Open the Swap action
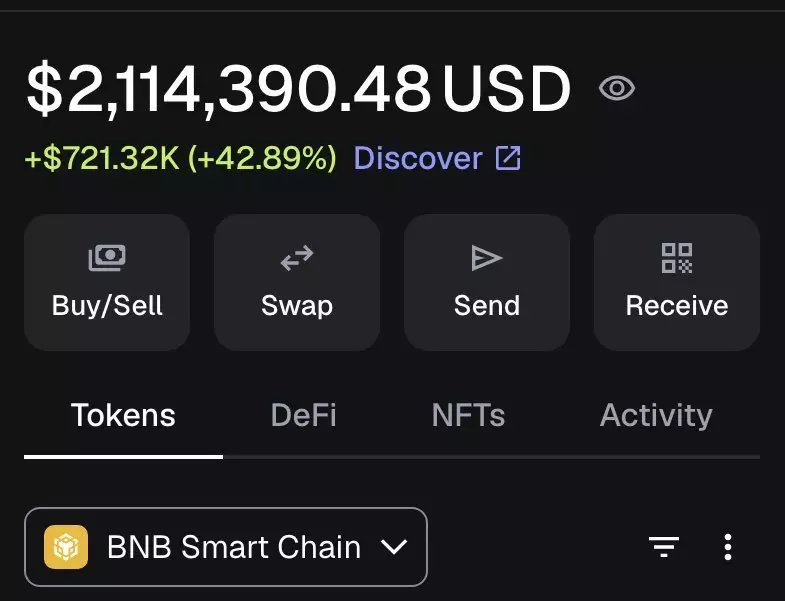The width and height of the screenshot is (785, 601). pos(297,282)
